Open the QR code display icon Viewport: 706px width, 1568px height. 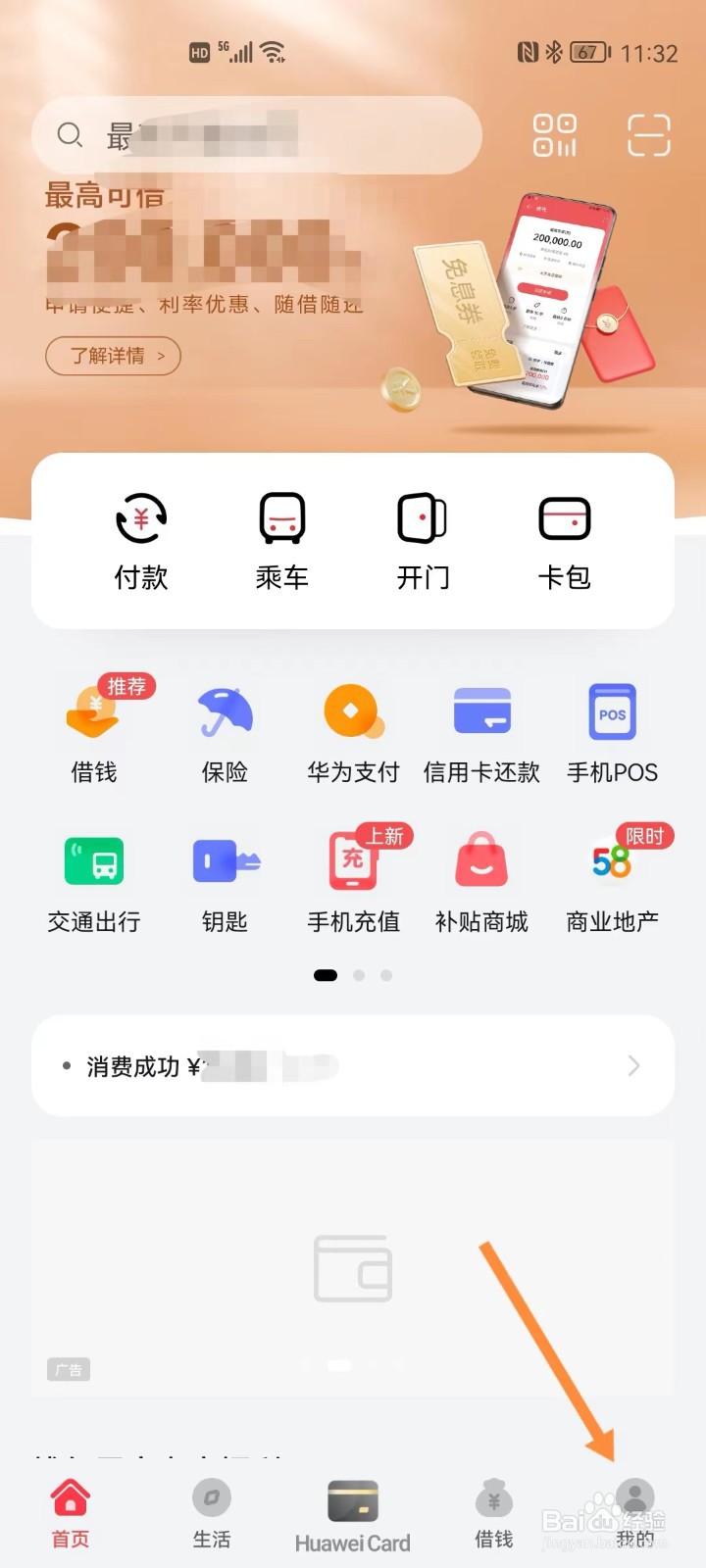coord(554,135)
